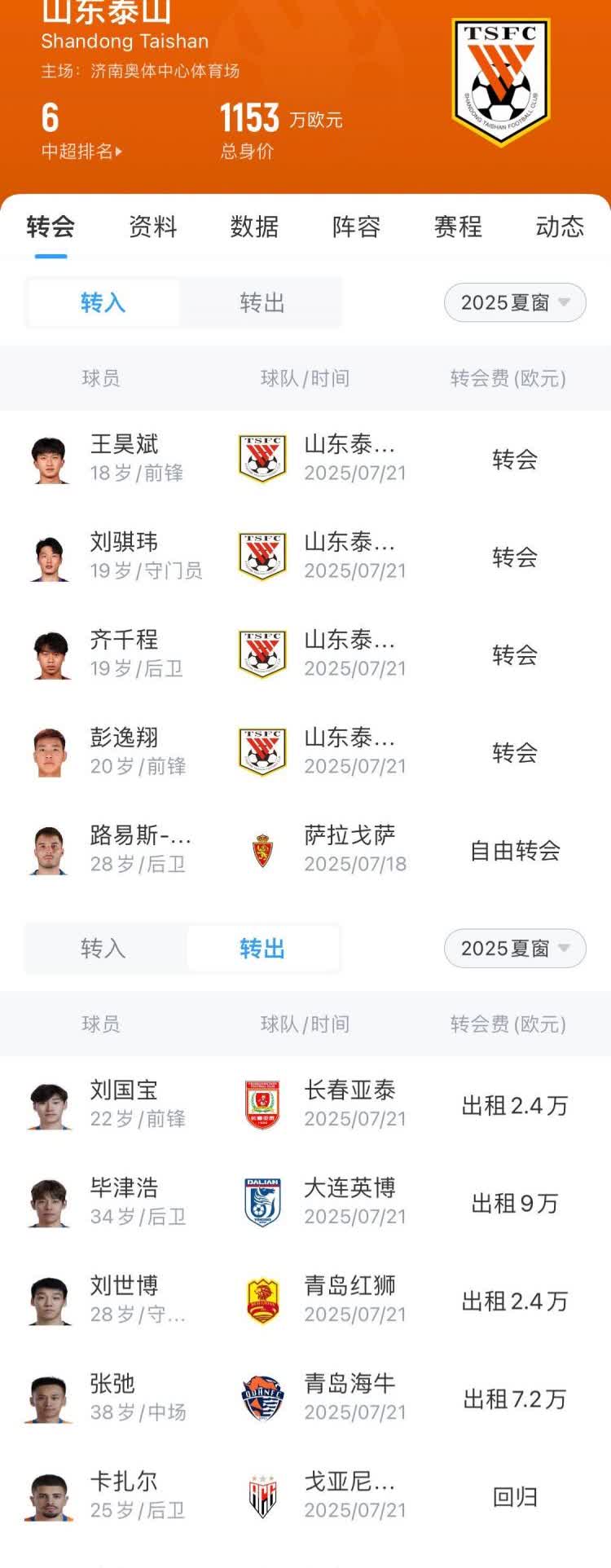This screenshot has width=611, height=1568.
Task: Go to the 阵容 tab
Action: click(x=356, y=227)
